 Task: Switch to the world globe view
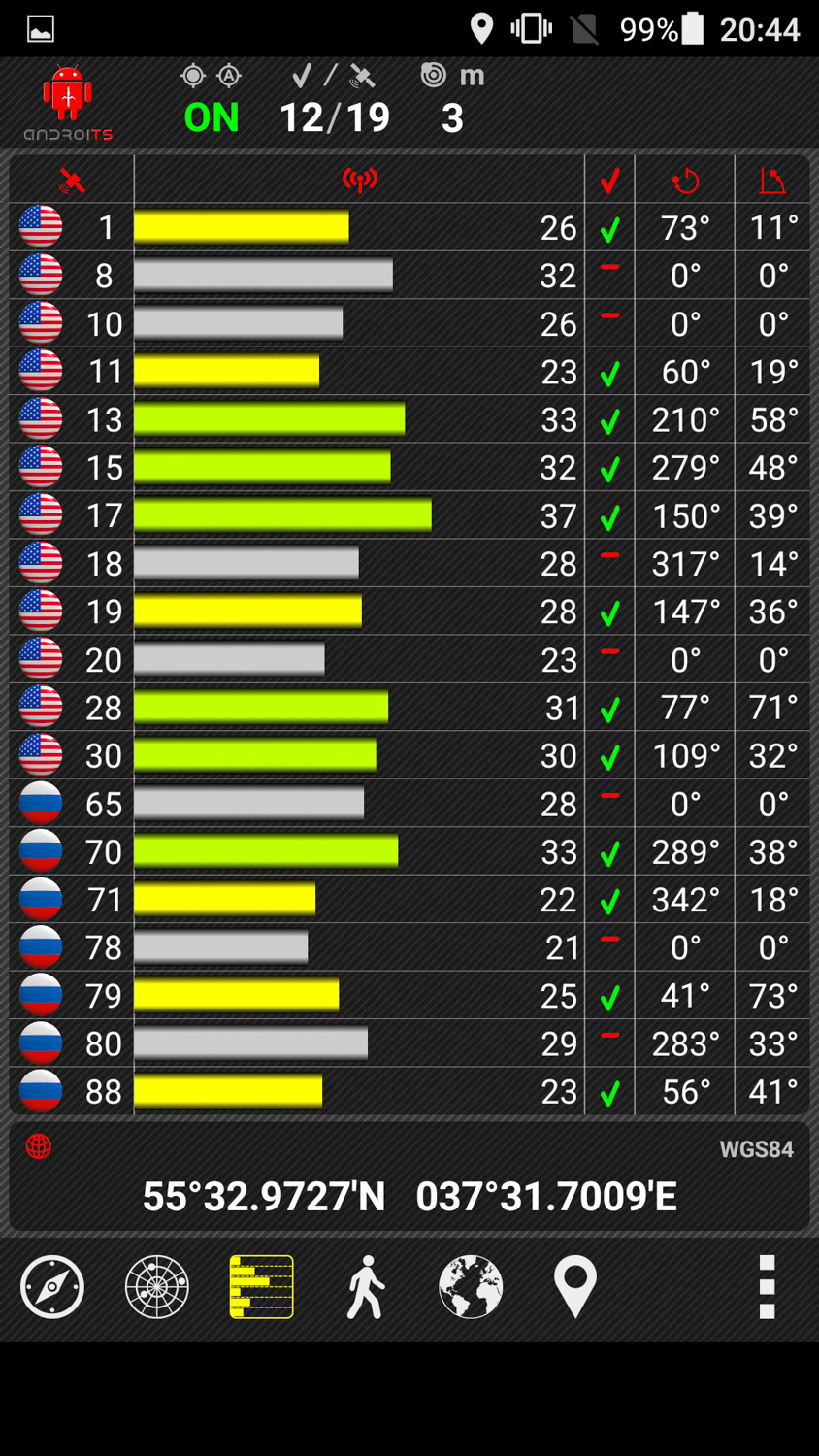point(471,1287)
